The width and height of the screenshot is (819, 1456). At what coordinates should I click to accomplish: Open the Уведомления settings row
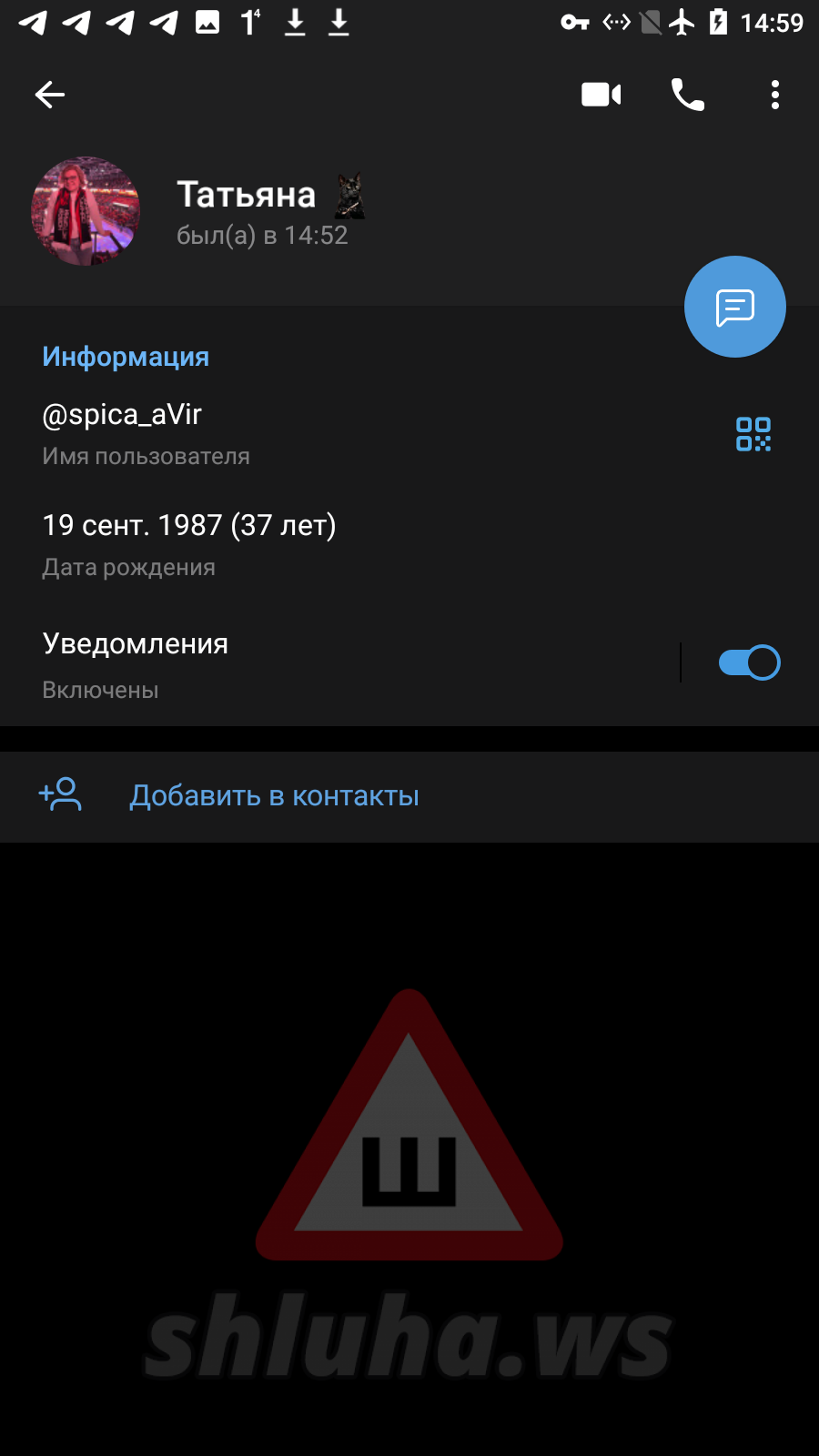(x=337, y=665)
